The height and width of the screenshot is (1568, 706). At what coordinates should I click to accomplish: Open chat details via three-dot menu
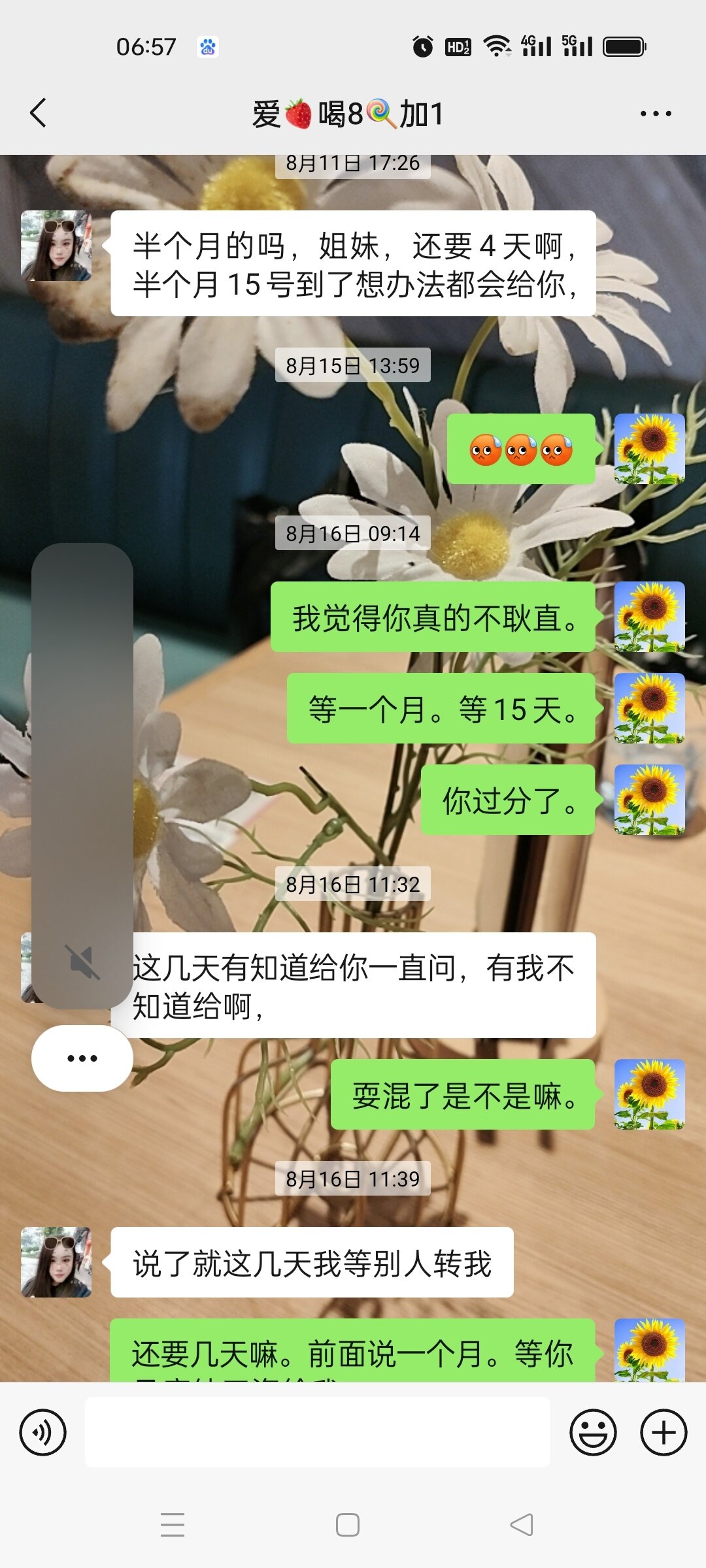pos(656,114)
